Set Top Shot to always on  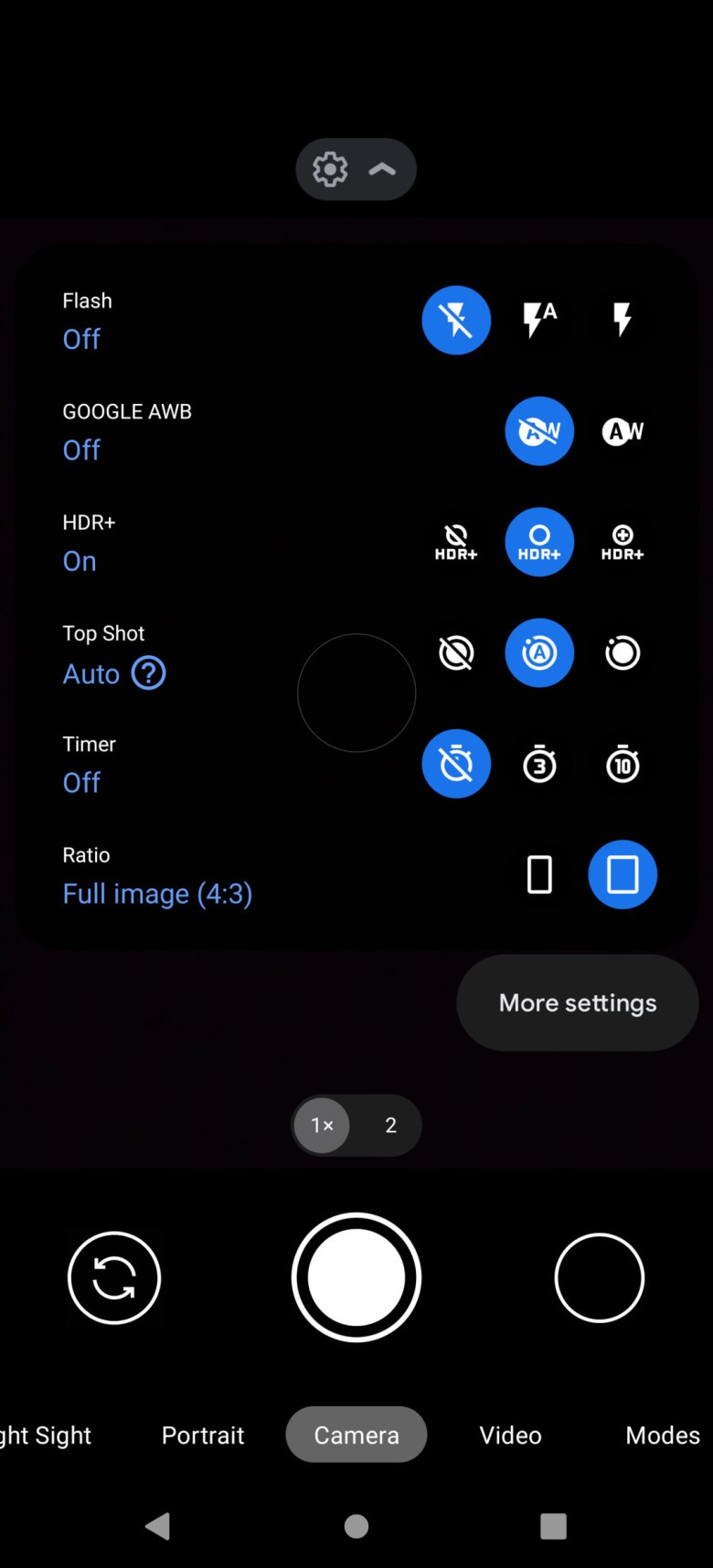(623, 653)
